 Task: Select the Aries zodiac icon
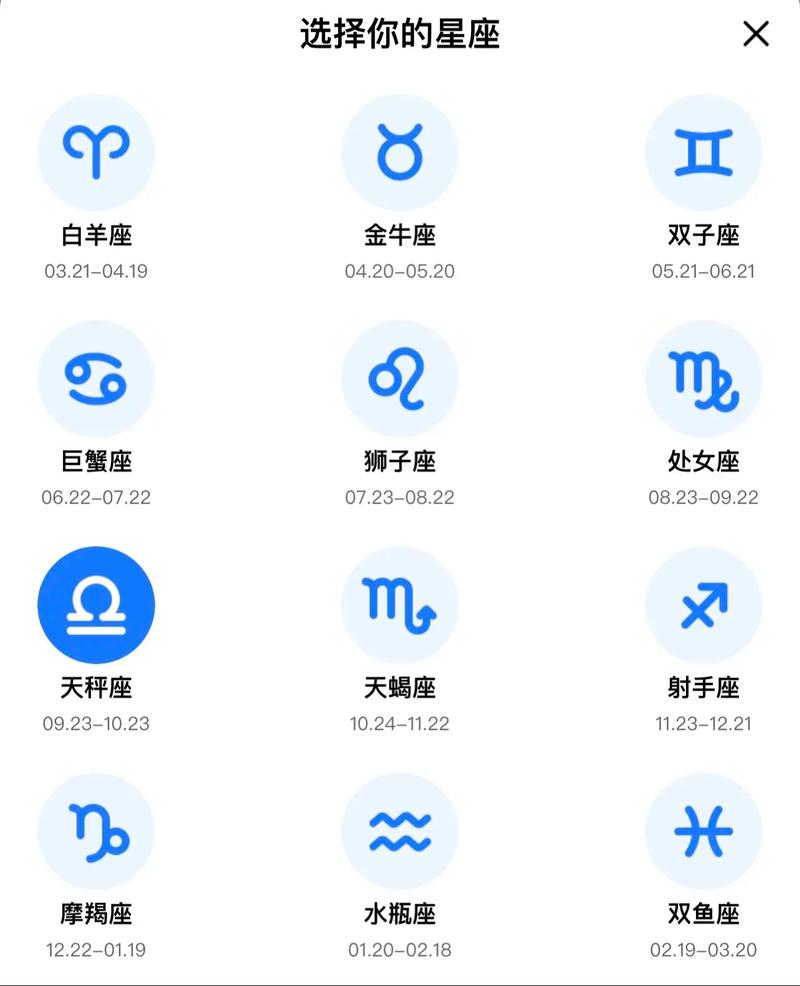(97, 152)
